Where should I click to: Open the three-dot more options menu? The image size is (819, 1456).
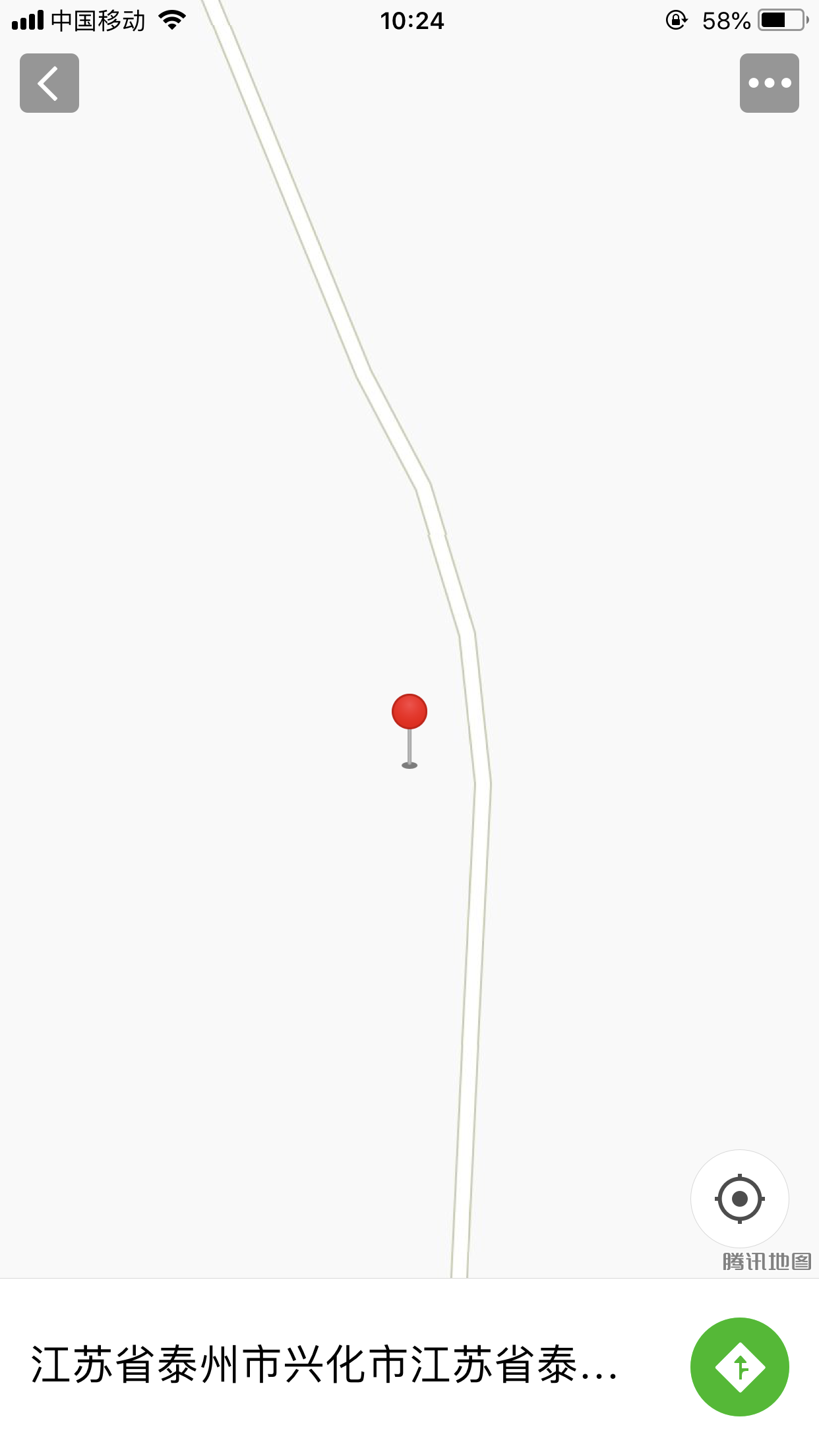tap(769, 83)
